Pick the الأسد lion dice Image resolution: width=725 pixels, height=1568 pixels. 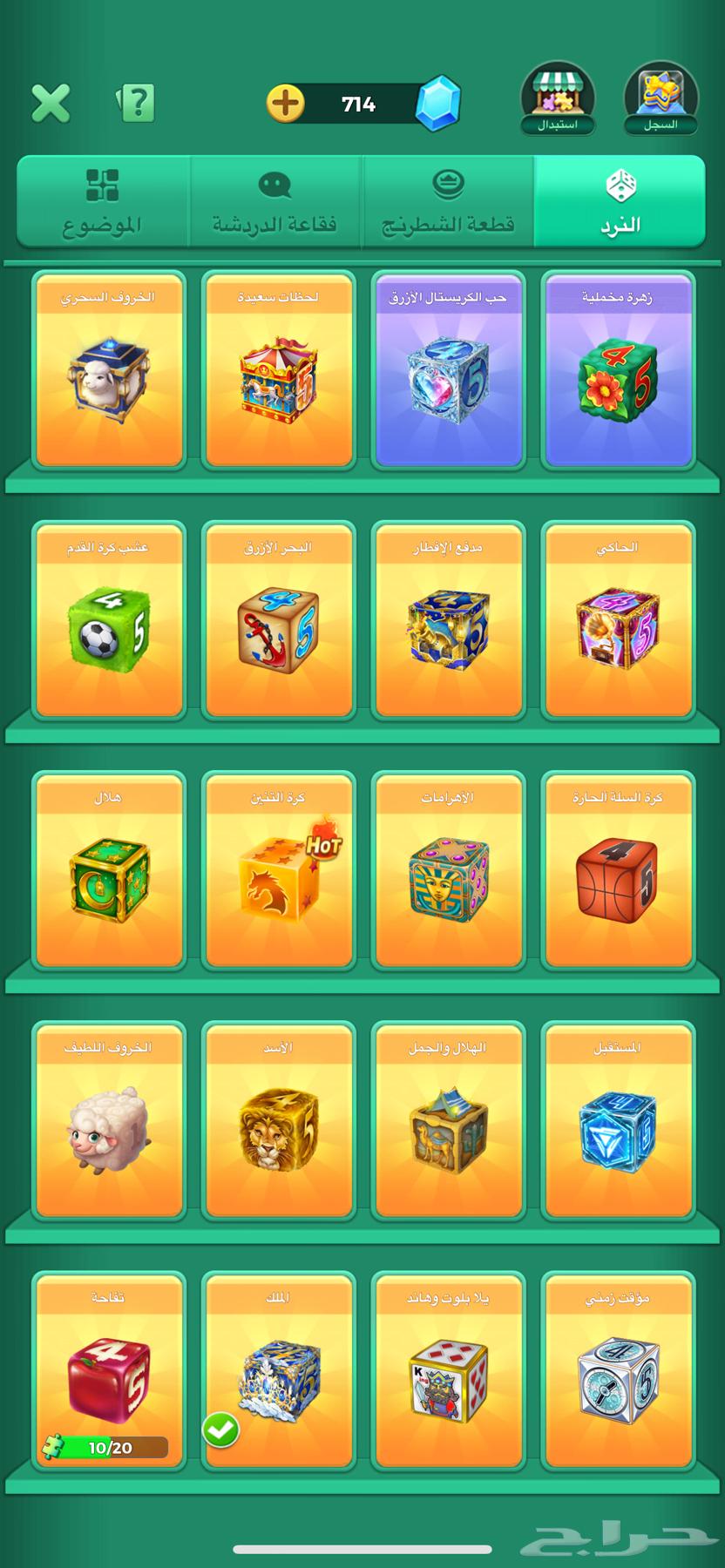[x=278, y=1121]
